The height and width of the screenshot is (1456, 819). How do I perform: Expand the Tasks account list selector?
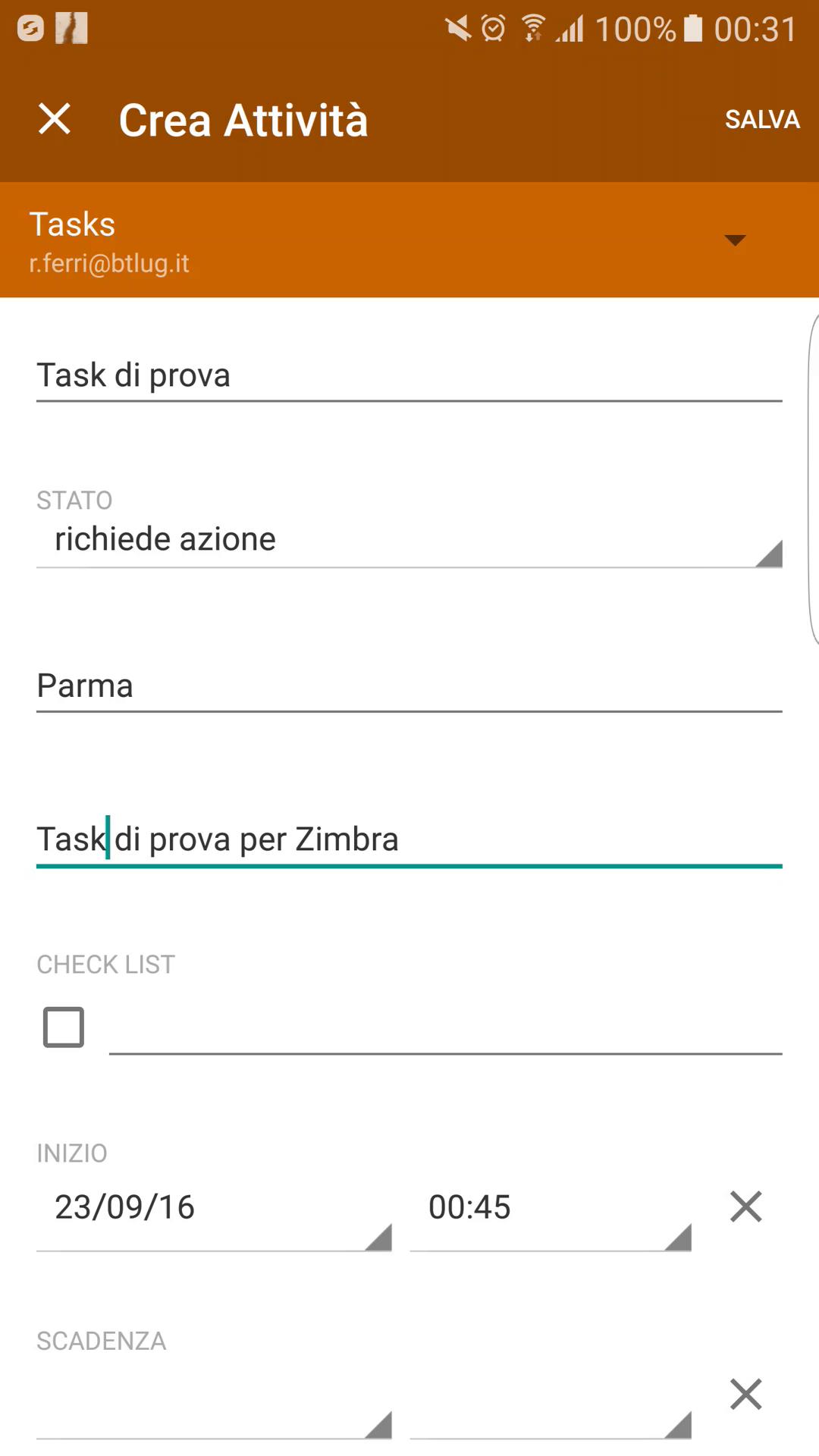pos(409,240)
